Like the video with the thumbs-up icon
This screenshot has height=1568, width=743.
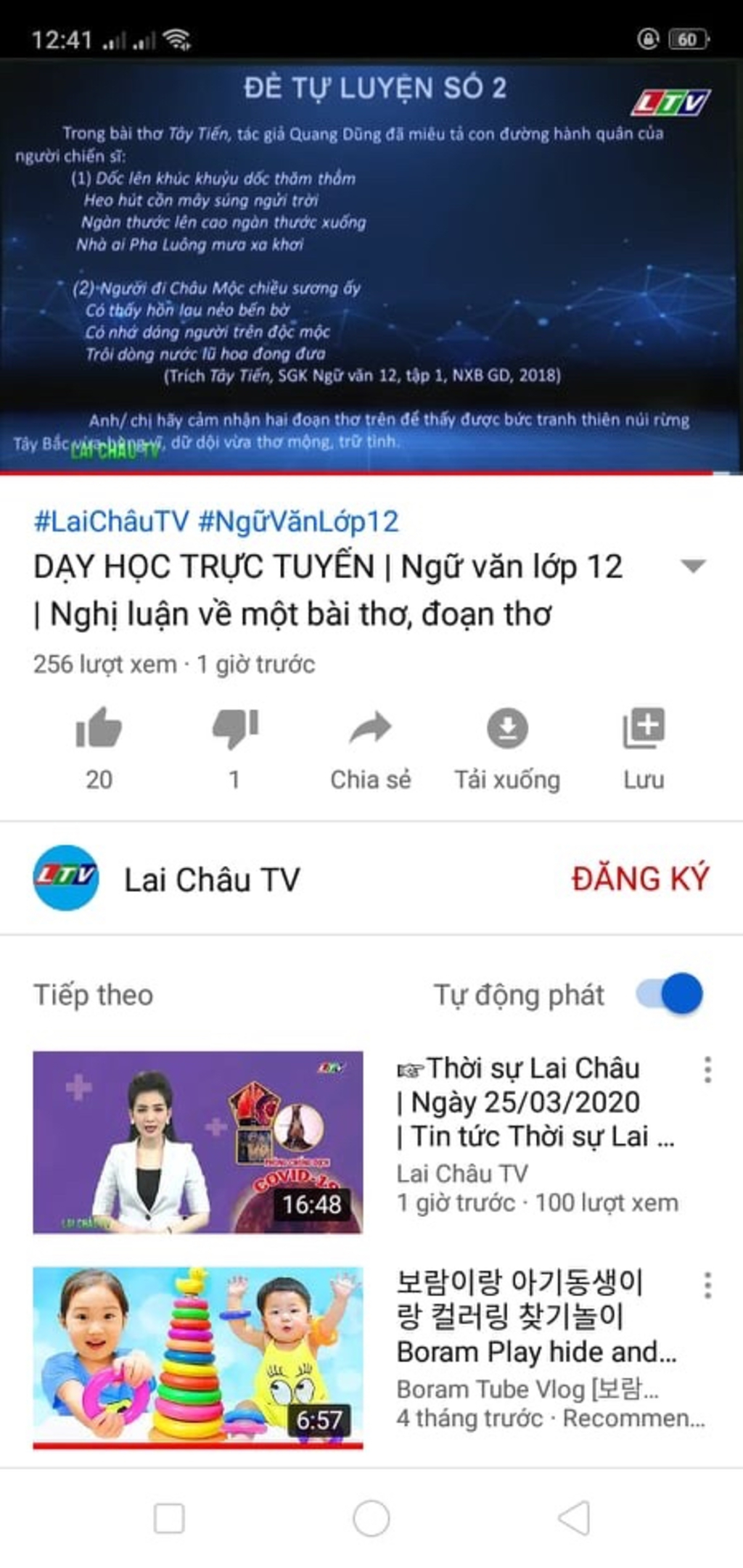99,728
